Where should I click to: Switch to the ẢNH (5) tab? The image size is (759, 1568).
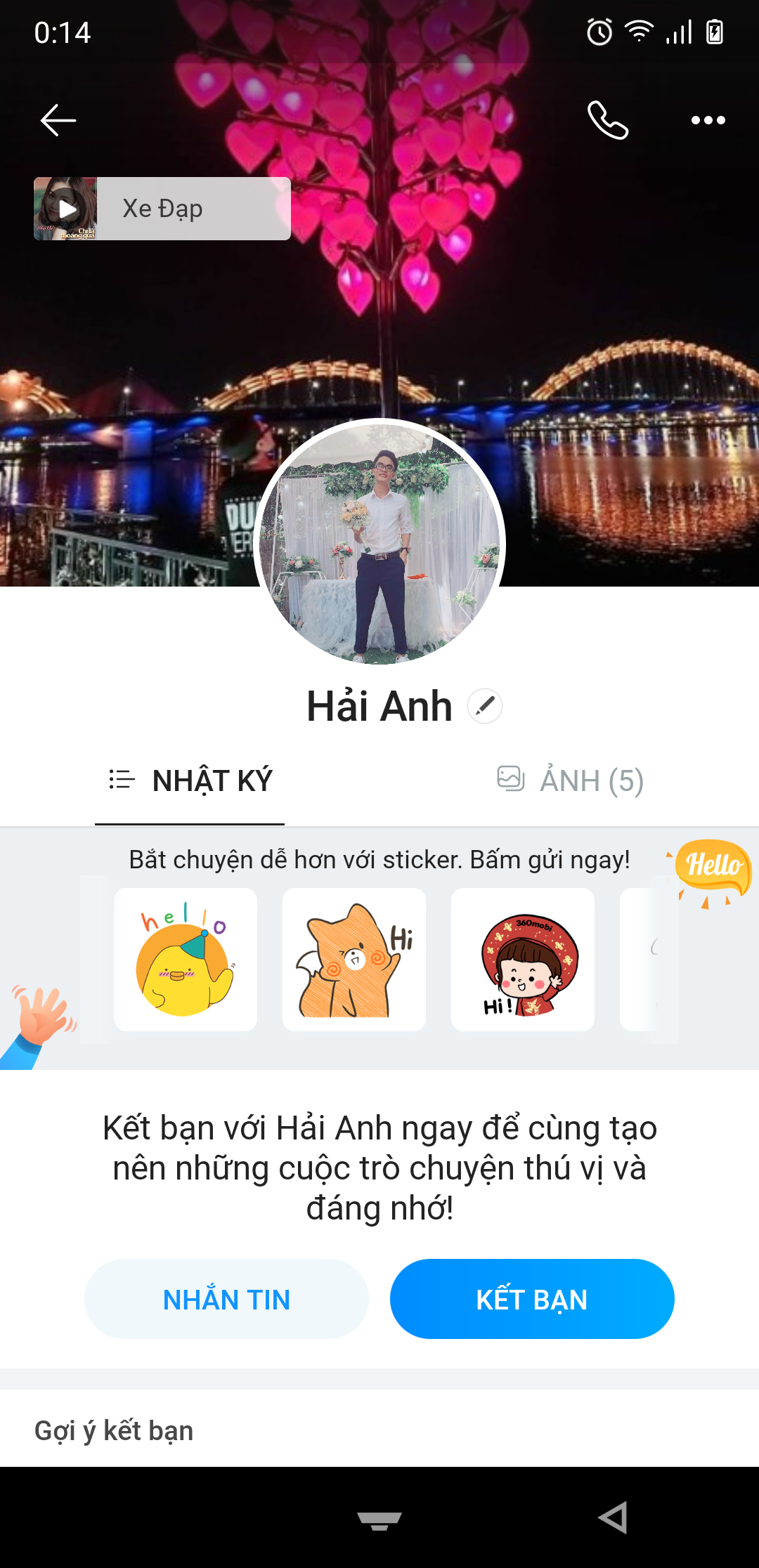pos(570,781)
